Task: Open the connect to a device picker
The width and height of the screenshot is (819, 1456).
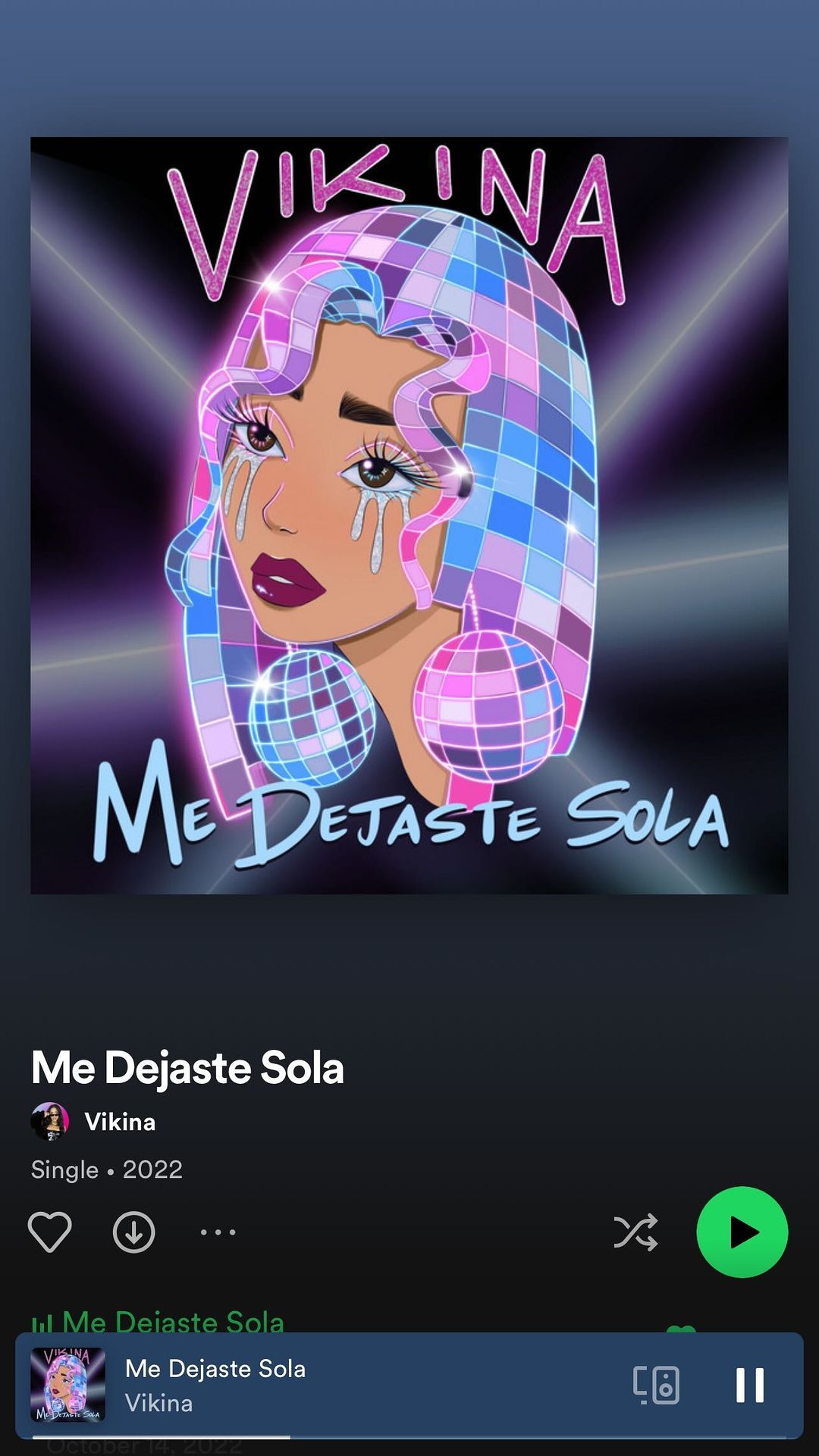Action: click(x=656, y=1385)
